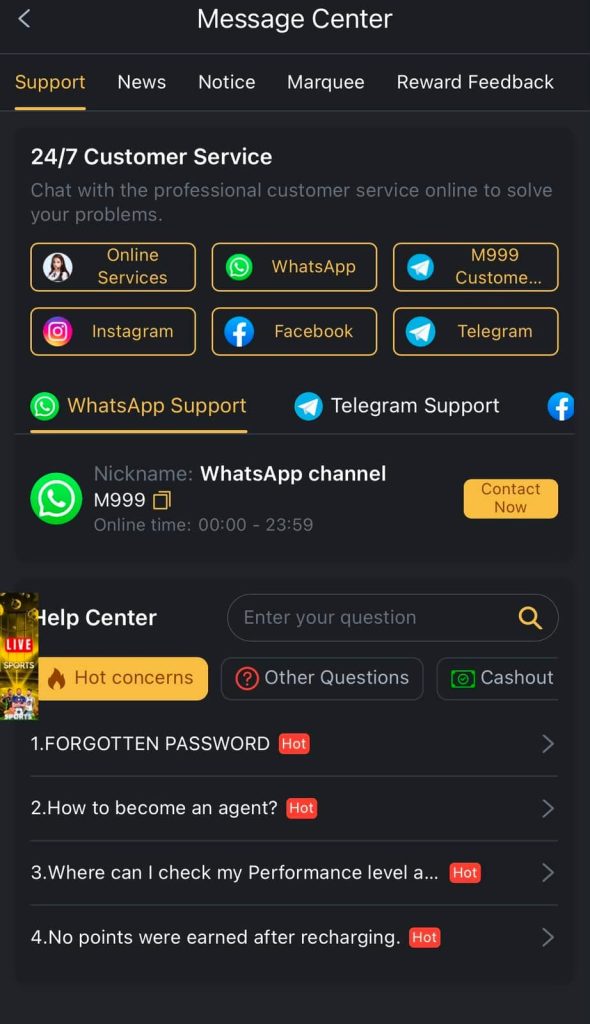Open the Facebook contact button
Viewport: 590px width, 1024px height.
[294, 332]
